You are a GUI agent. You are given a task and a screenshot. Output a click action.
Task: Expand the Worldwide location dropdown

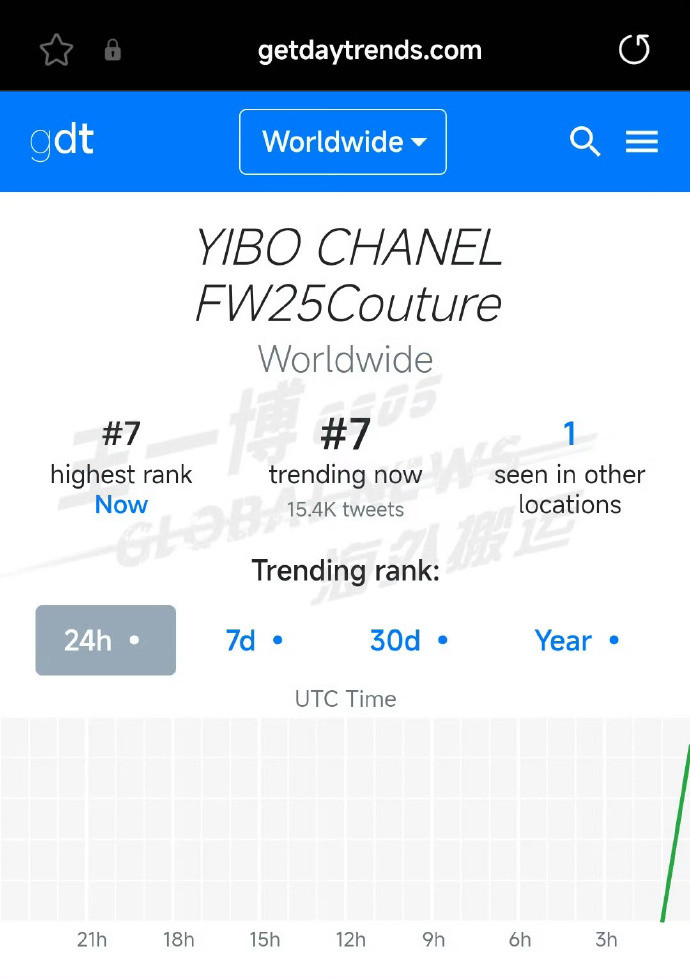click(x=343, y=142)
